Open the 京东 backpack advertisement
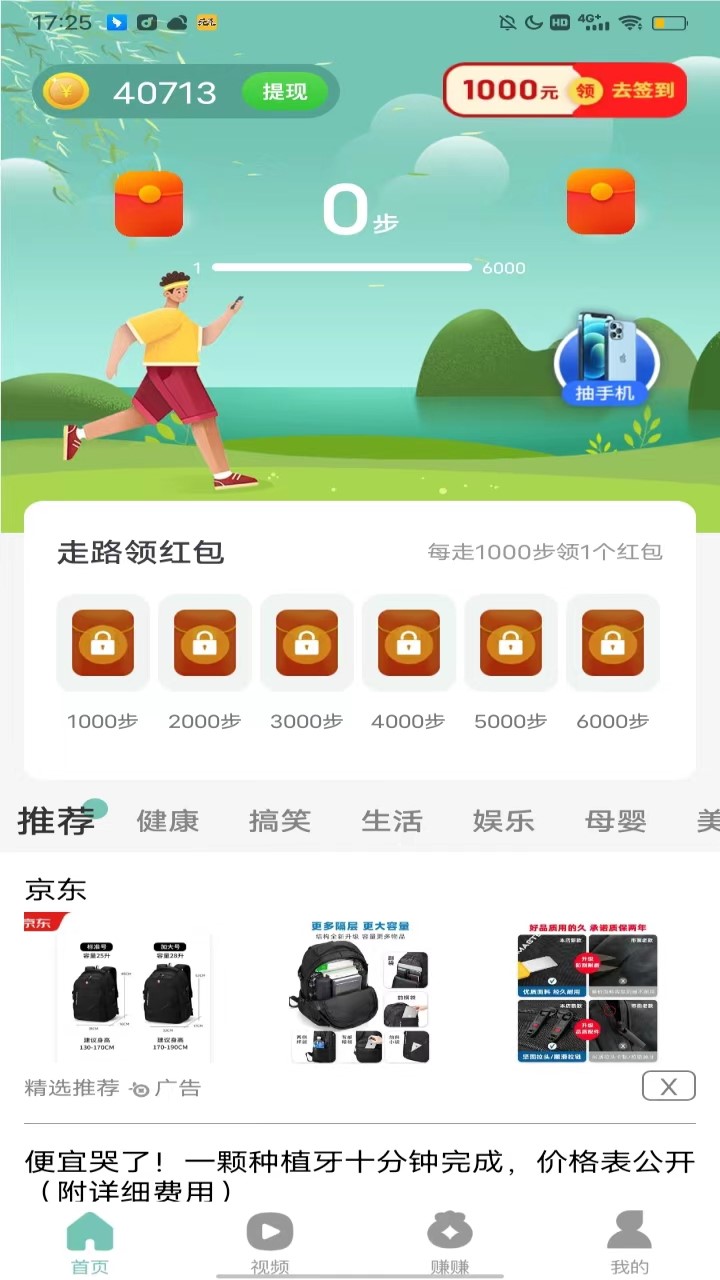The height and width of the screenshot is (1280, 720). pyautogui.click(x=358, y=995)
